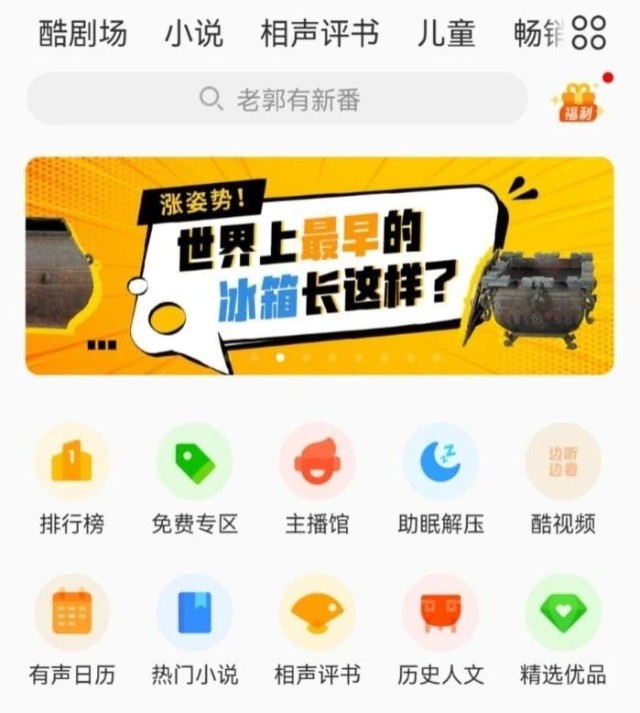Tap the search box 老郭有新番
Viewport: 640px width, 713px height.
click(277, 99)
